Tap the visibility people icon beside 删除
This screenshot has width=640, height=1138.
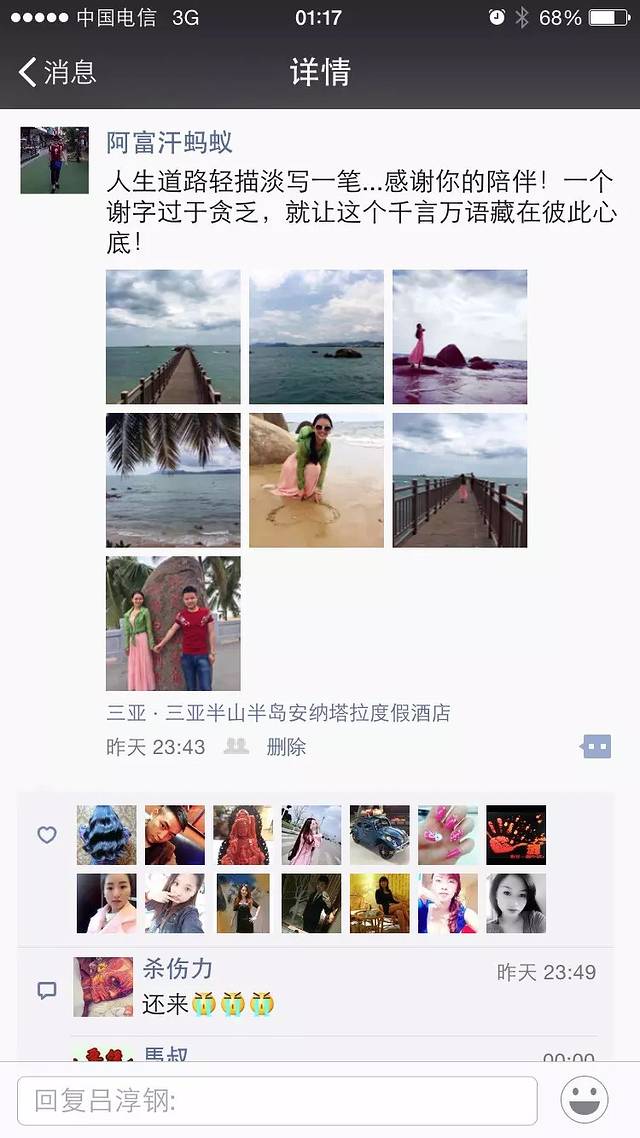click(x=236, y=746)
